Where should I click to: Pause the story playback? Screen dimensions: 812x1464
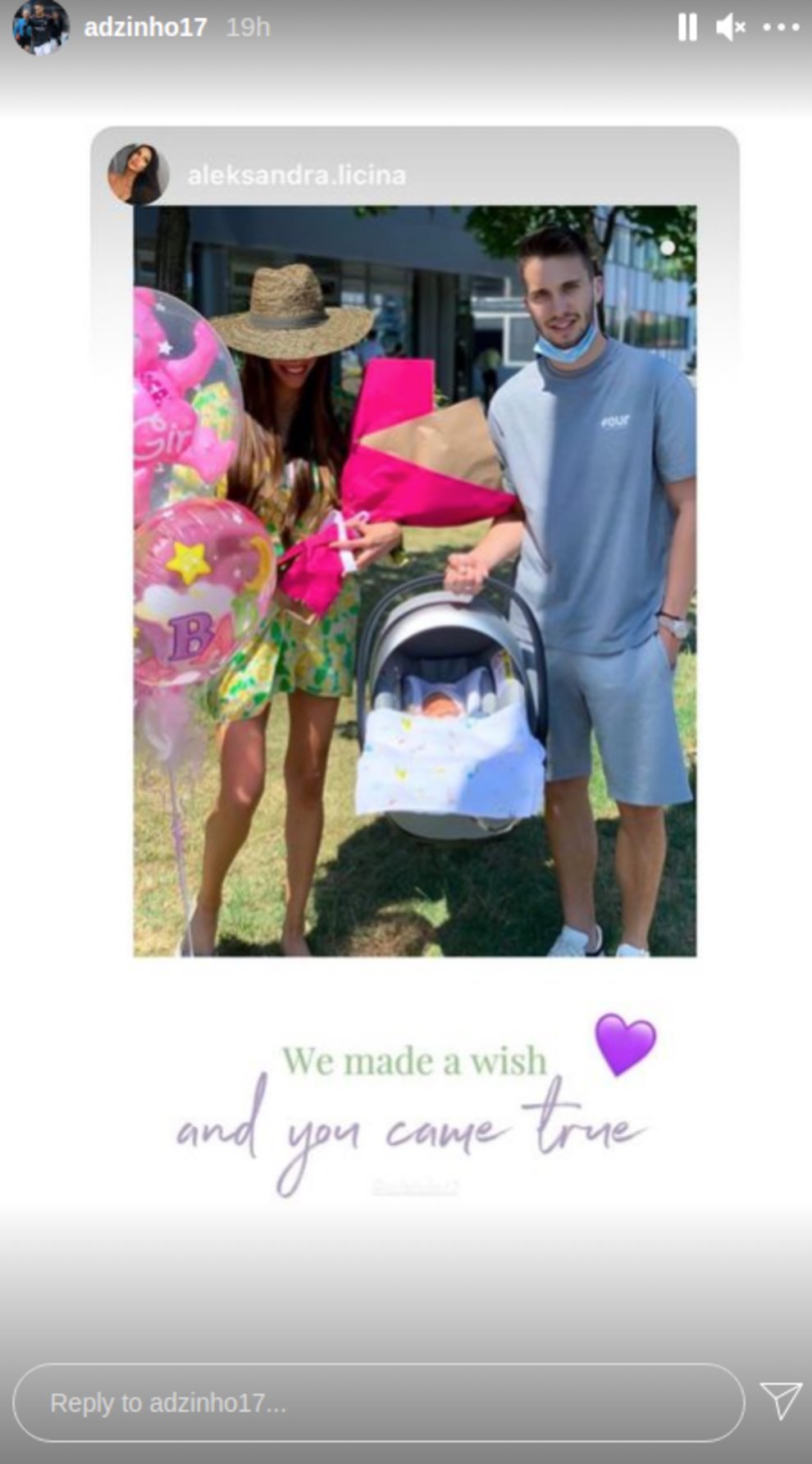coord(687,28)
